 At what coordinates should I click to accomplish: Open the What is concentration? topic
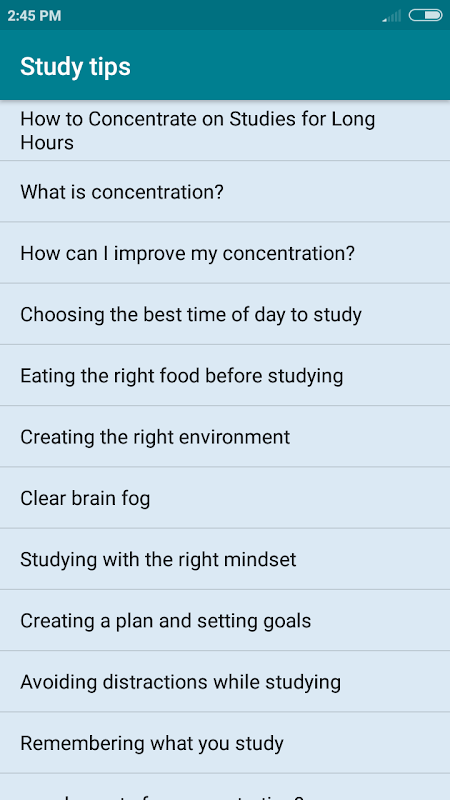(x=225, y=192)
